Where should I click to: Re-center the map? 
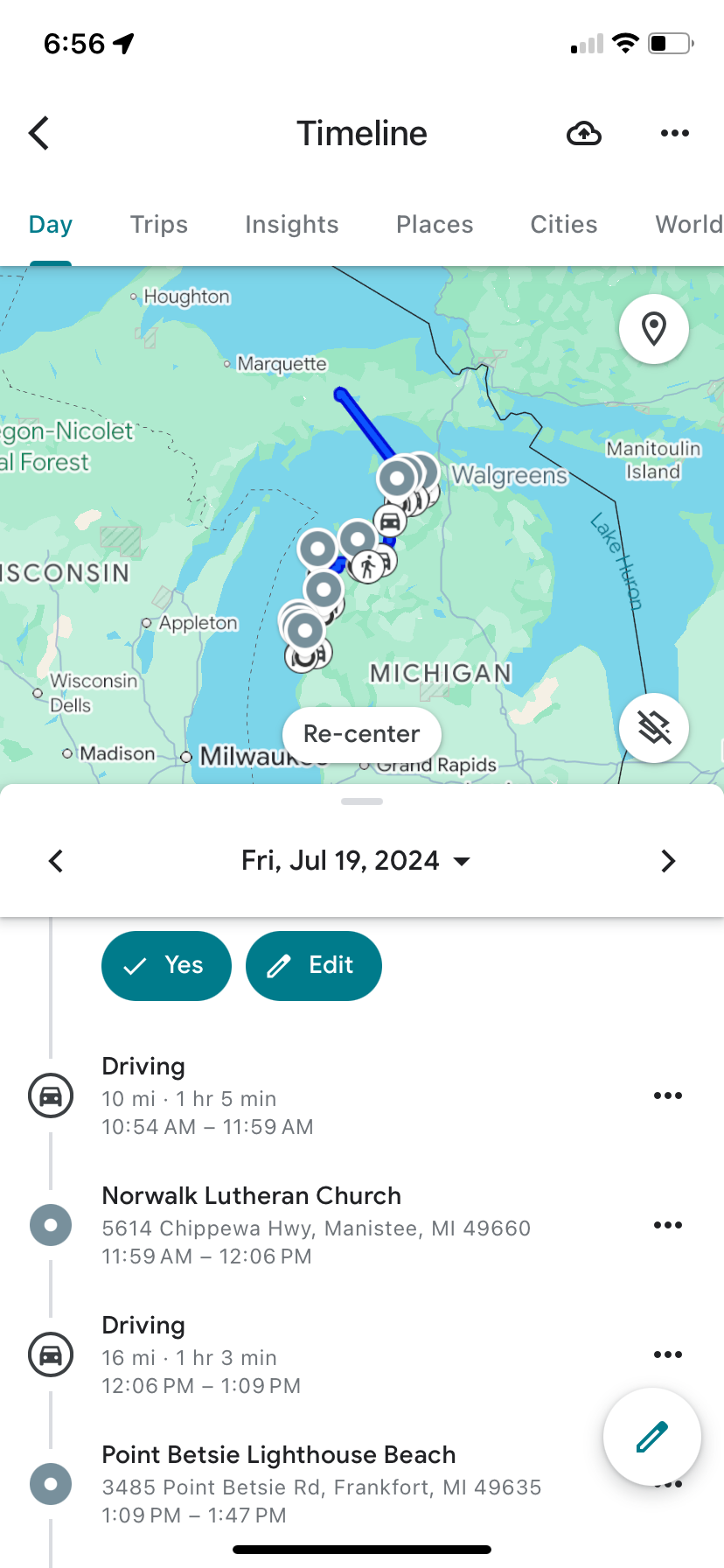tap(362, 733)
